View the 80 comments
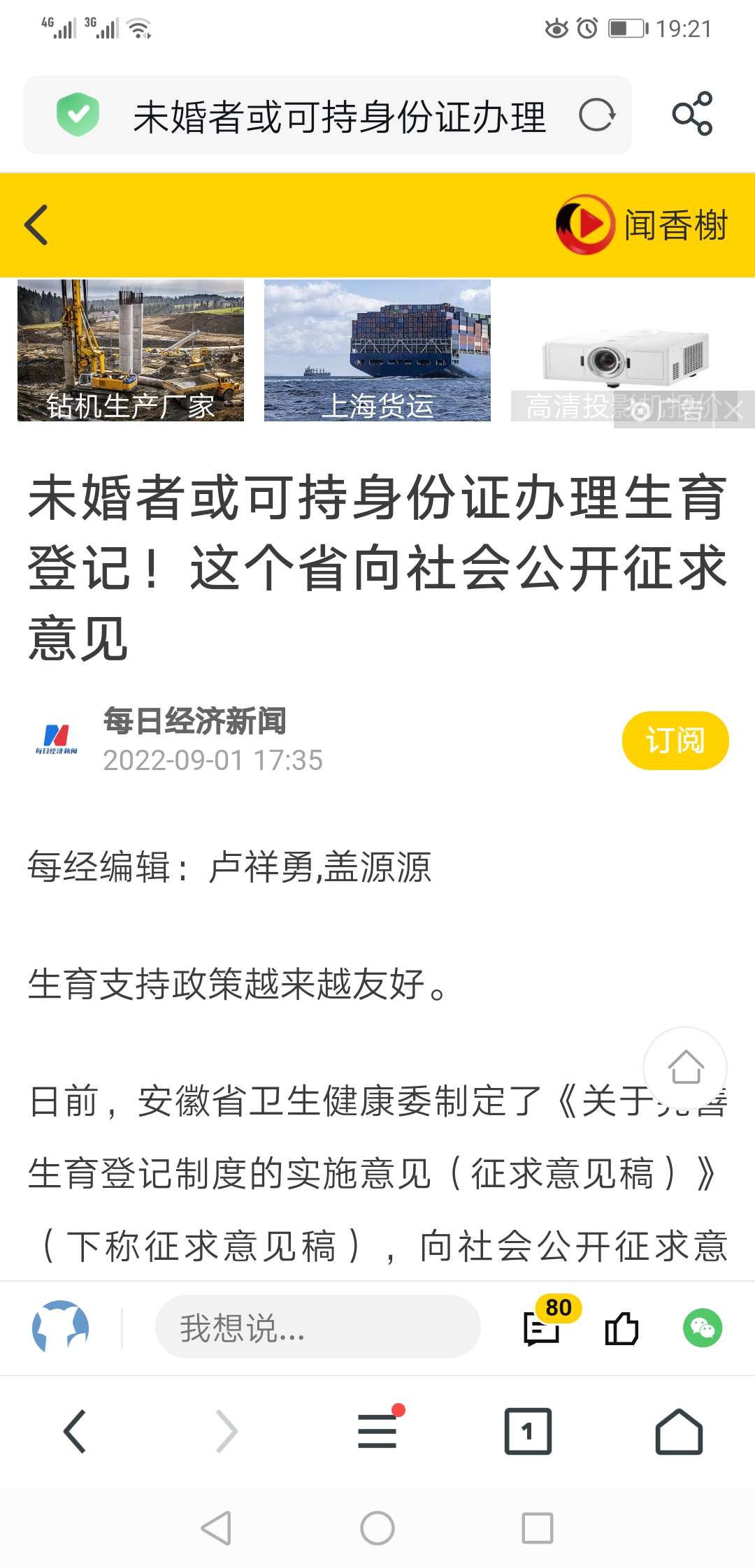The height and width of the screenshot is (1568, 755). (543, 1326)
